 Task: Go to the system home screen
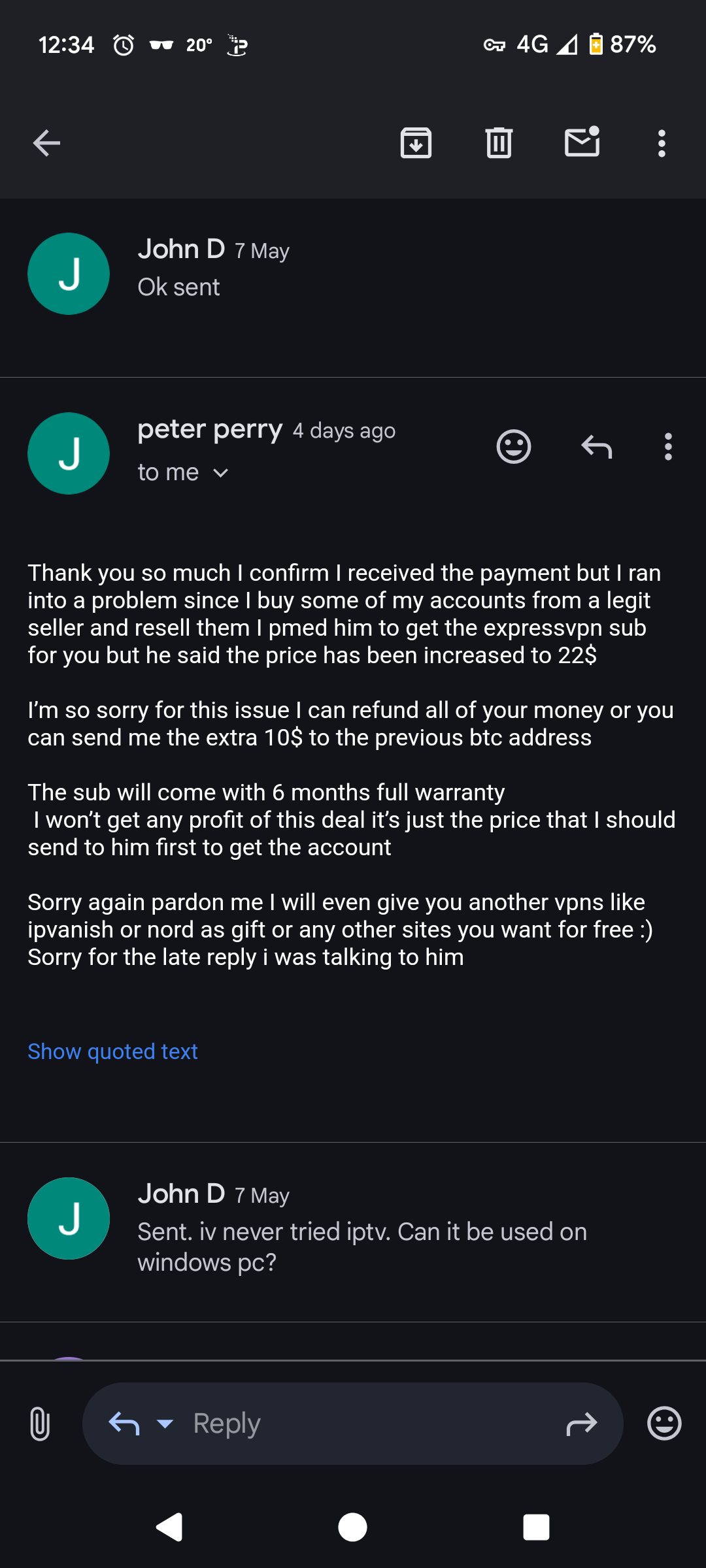352,1527
